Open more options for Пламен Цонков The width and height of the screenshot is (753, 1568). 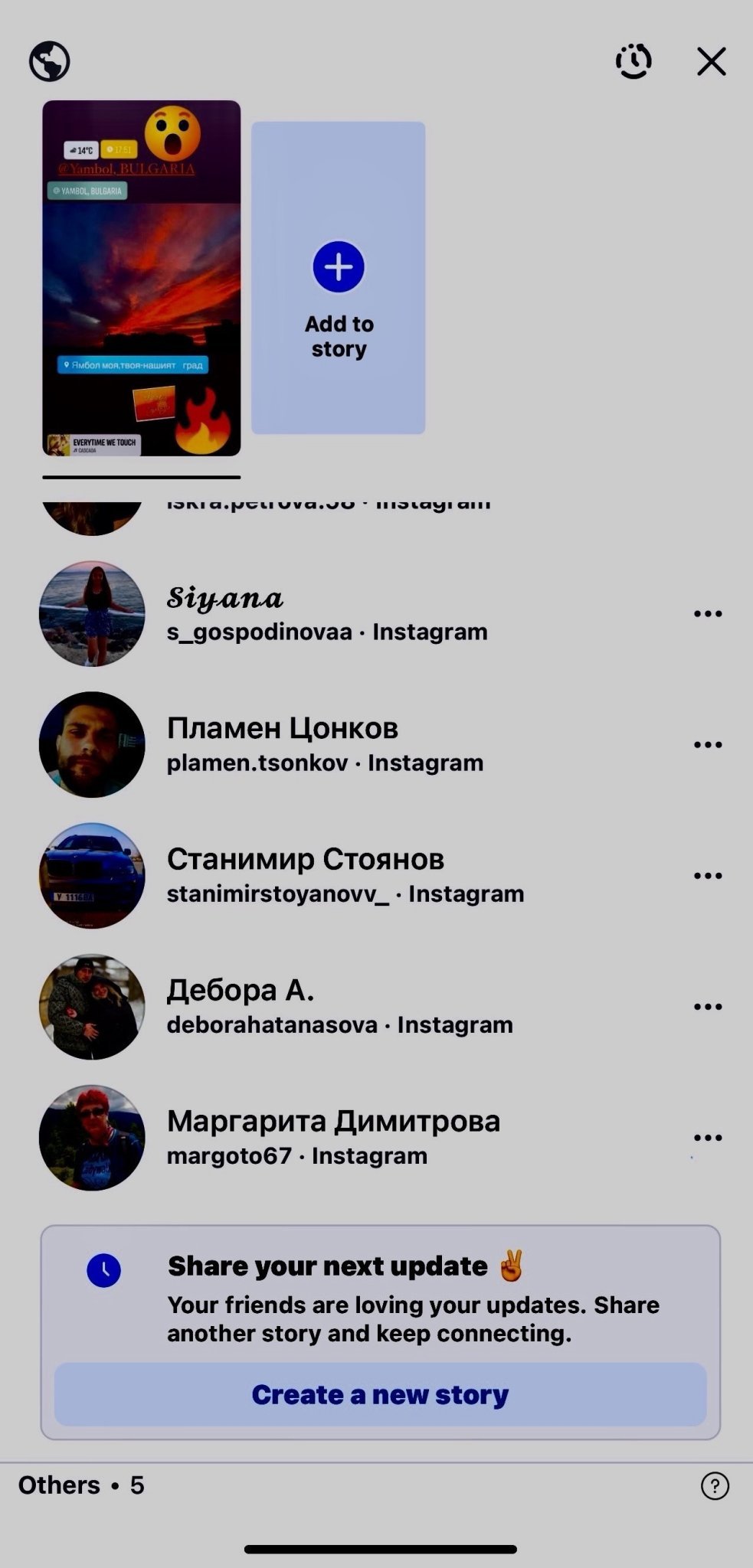click(x=707, y=745)
